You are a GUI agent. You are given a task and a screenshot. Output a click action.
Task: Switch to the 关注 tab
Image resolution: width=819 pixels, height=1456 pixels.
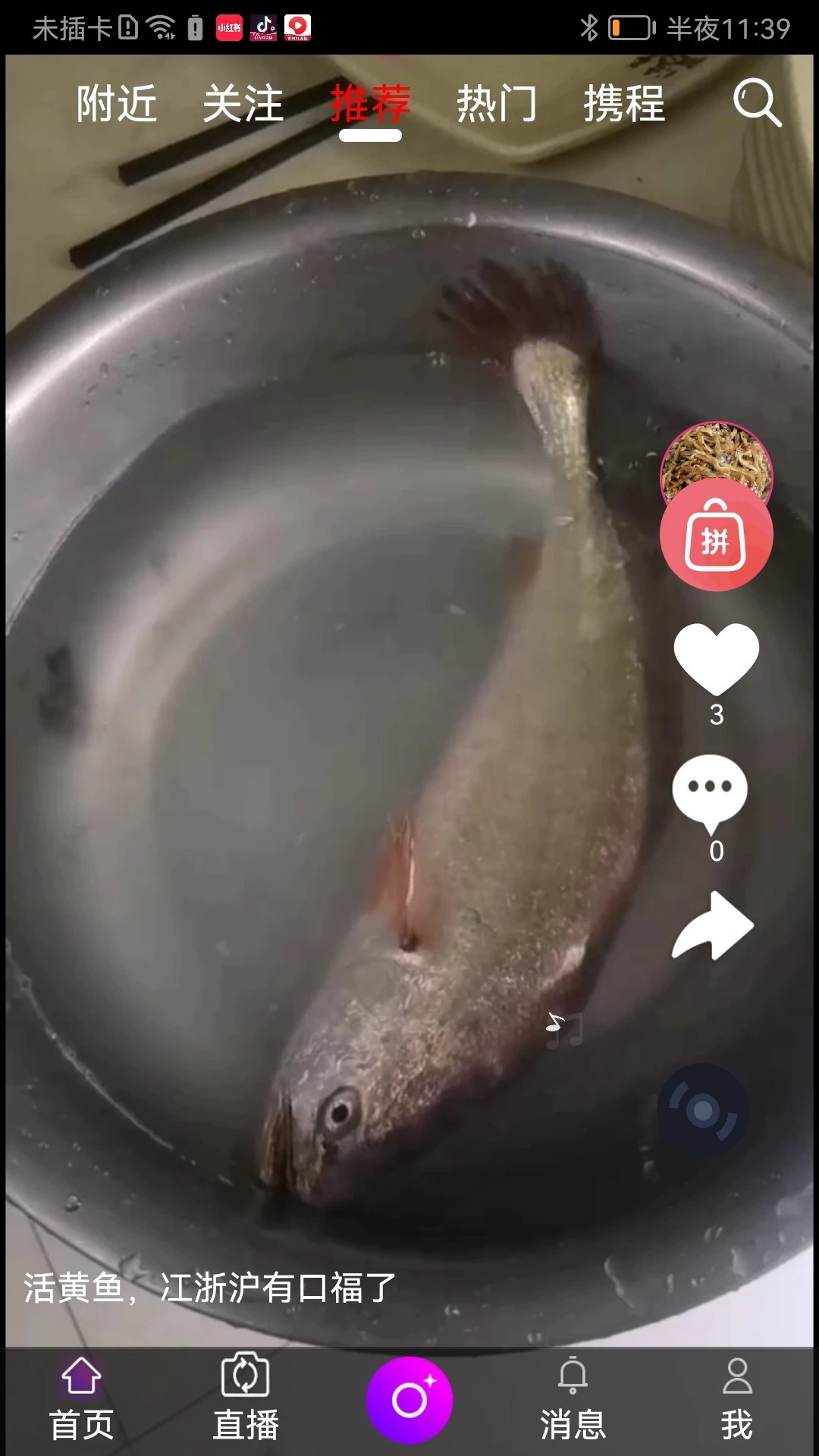pos(243,104)
